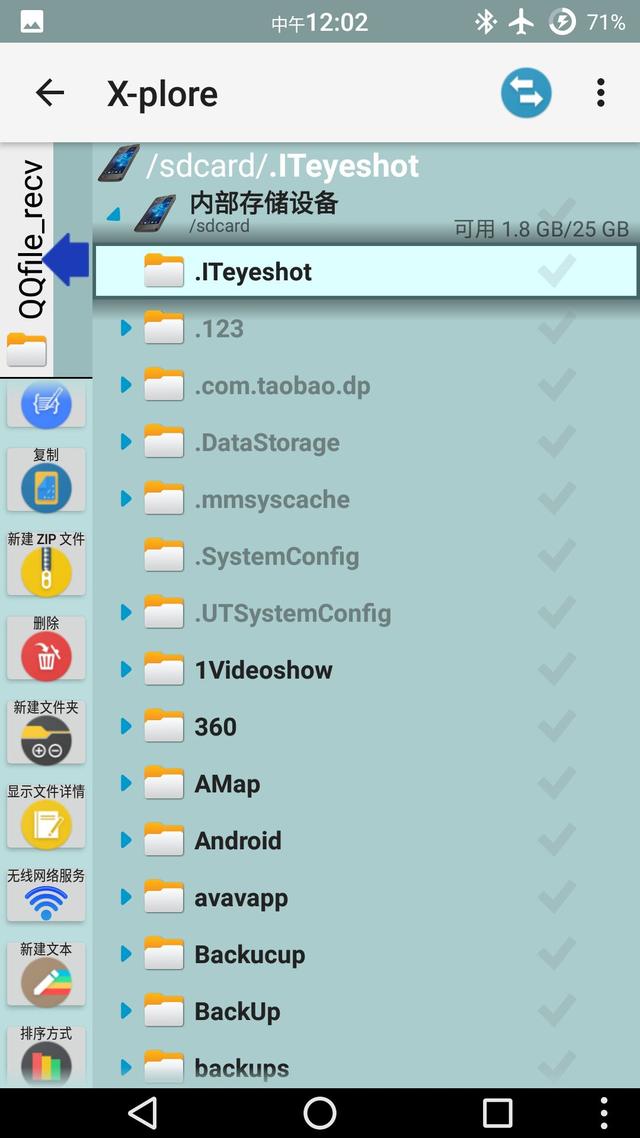Collapse the 内部存储设备 storage tree
The image size is (640, 1138).
pos(112,215)
